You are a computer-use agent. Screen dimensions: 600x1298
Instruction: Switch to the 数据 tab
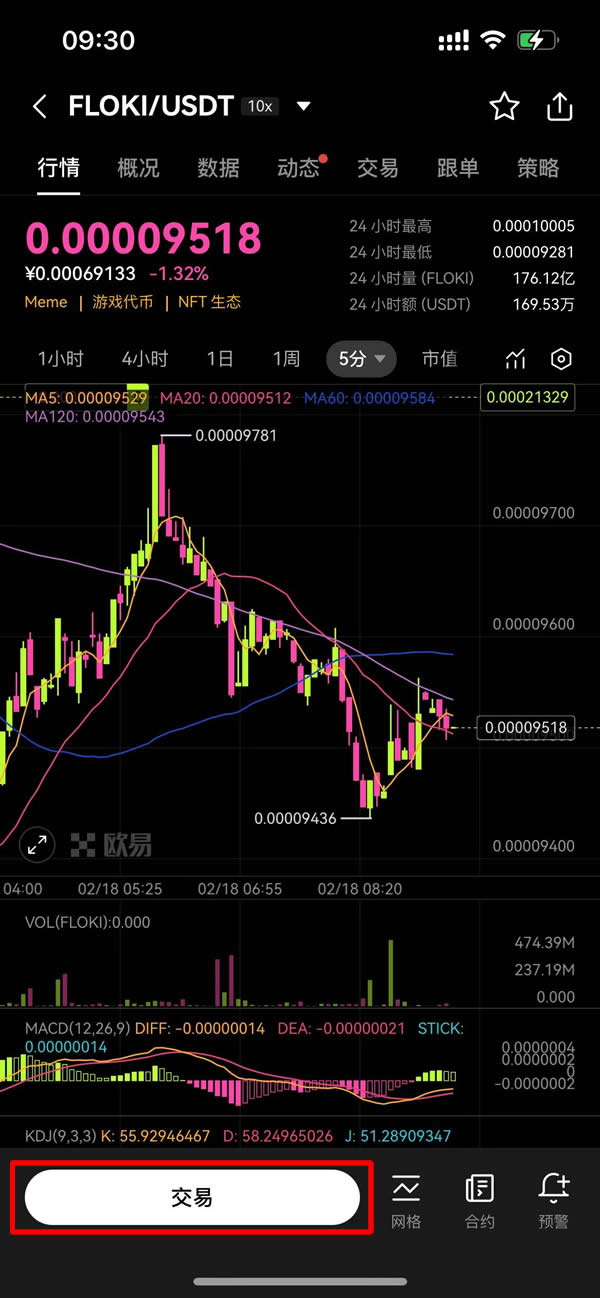218,168
